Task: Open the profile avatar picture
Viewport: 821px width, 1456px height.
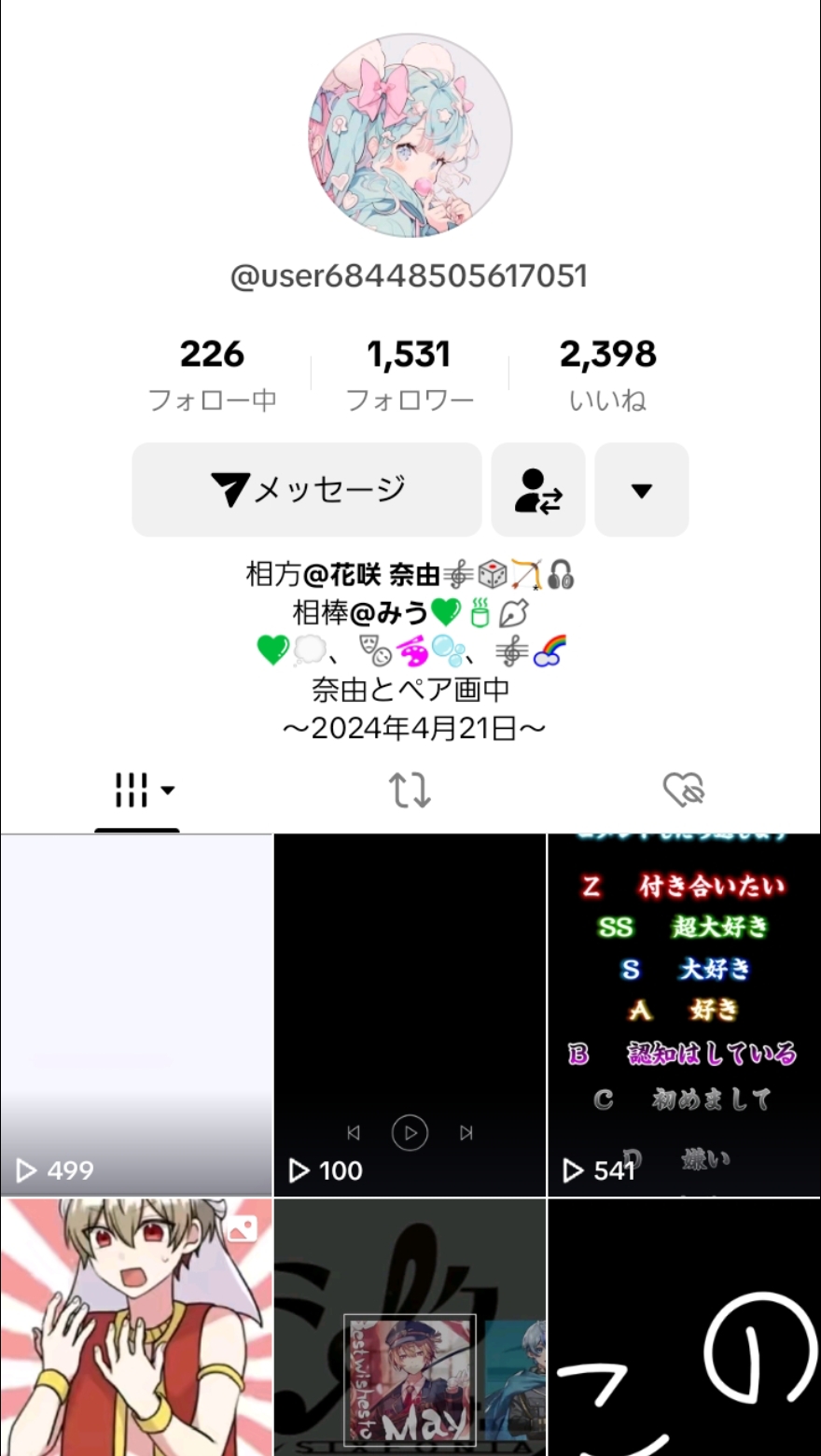Action: click(410, 136)
